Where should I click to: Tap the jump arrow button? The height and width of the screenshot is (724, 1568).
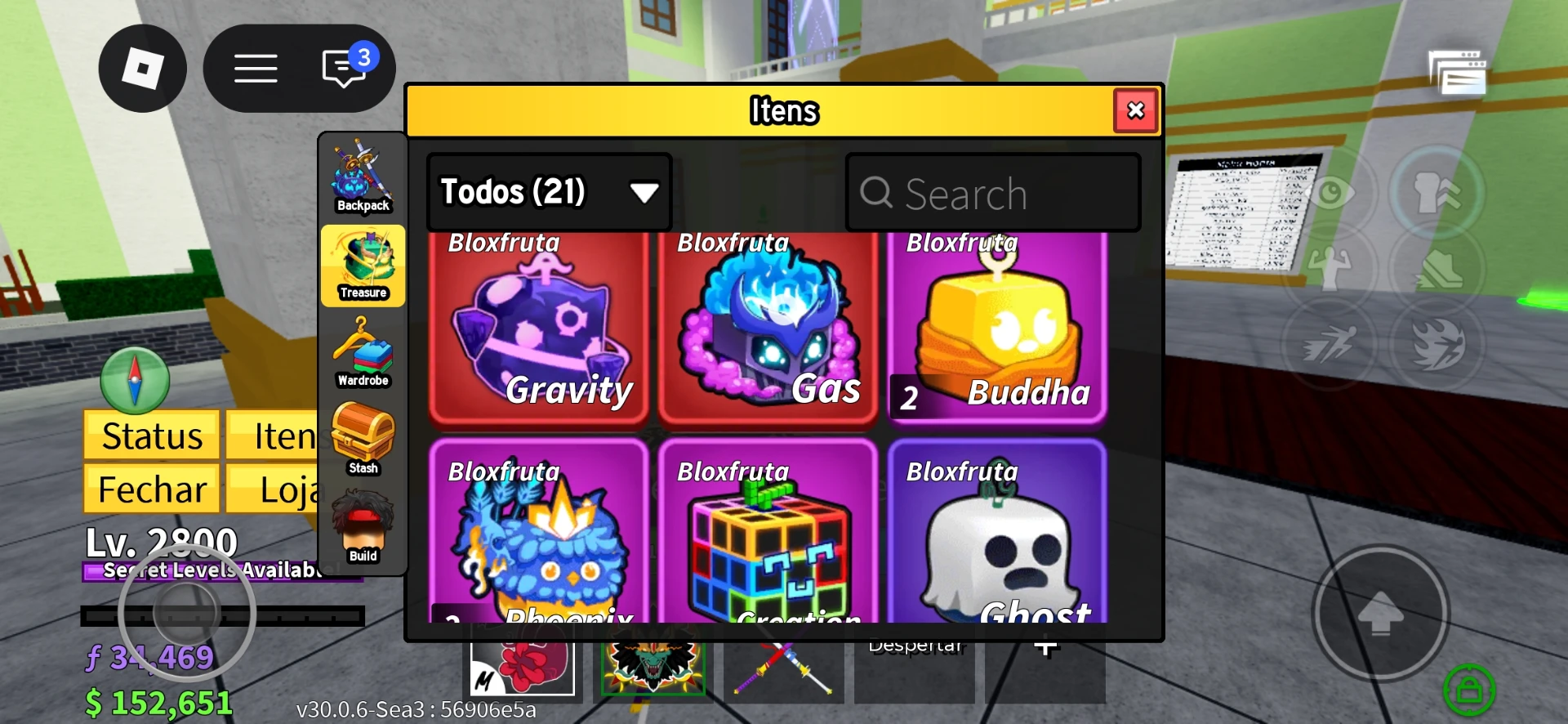(x=1380, y=613)
